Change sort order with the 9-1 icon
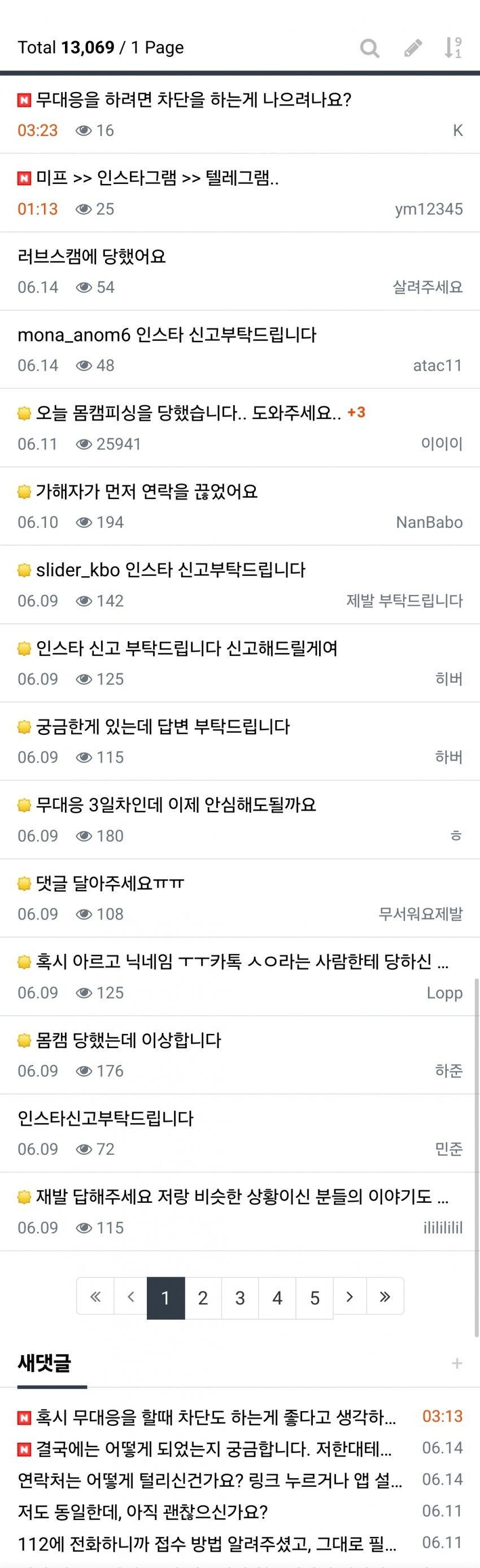 click(x=452, y=47)
